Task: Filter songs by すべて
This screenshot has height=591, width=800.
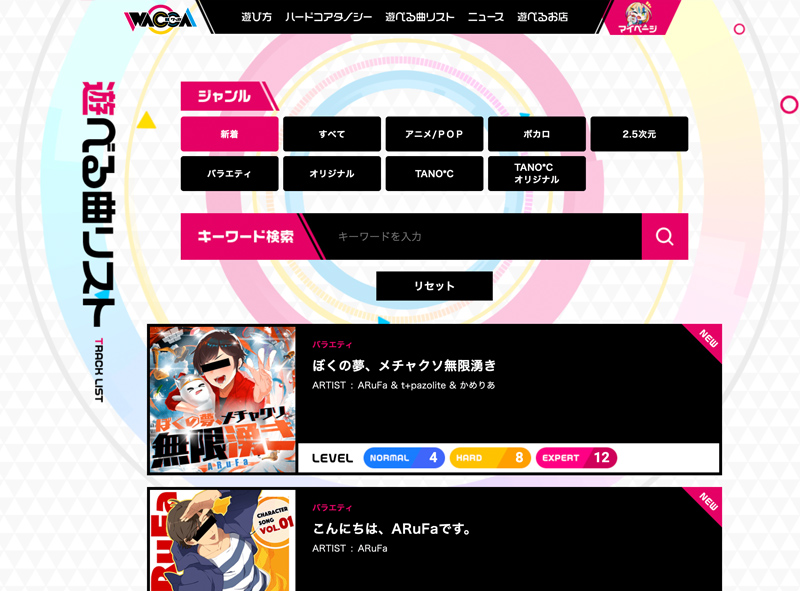Action: pos(332,134)
